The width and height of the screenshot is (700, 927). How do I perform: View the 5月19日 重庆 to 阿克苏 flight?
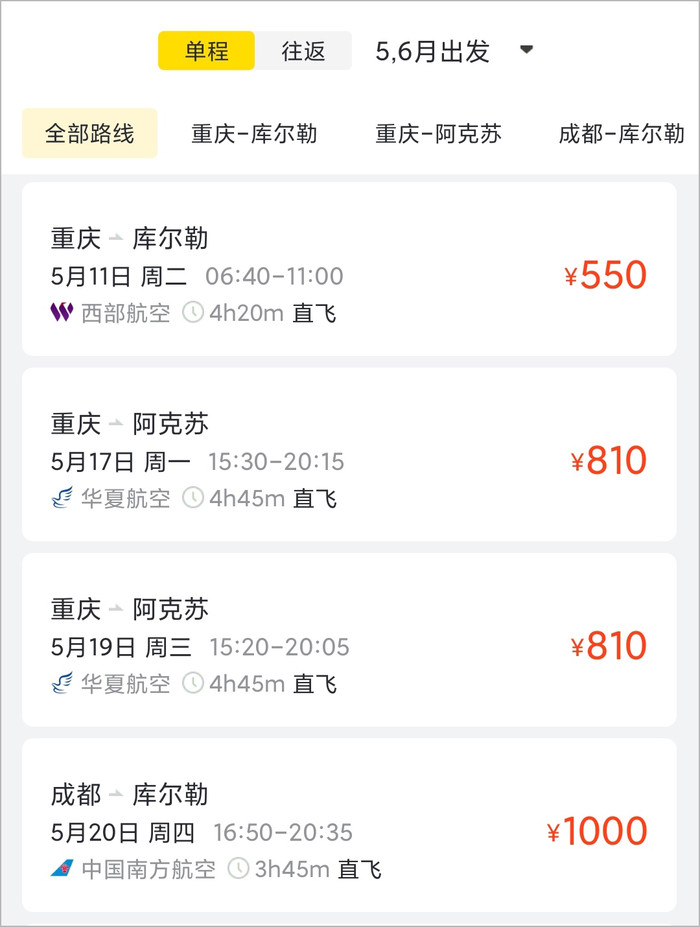tap(349, 640)
